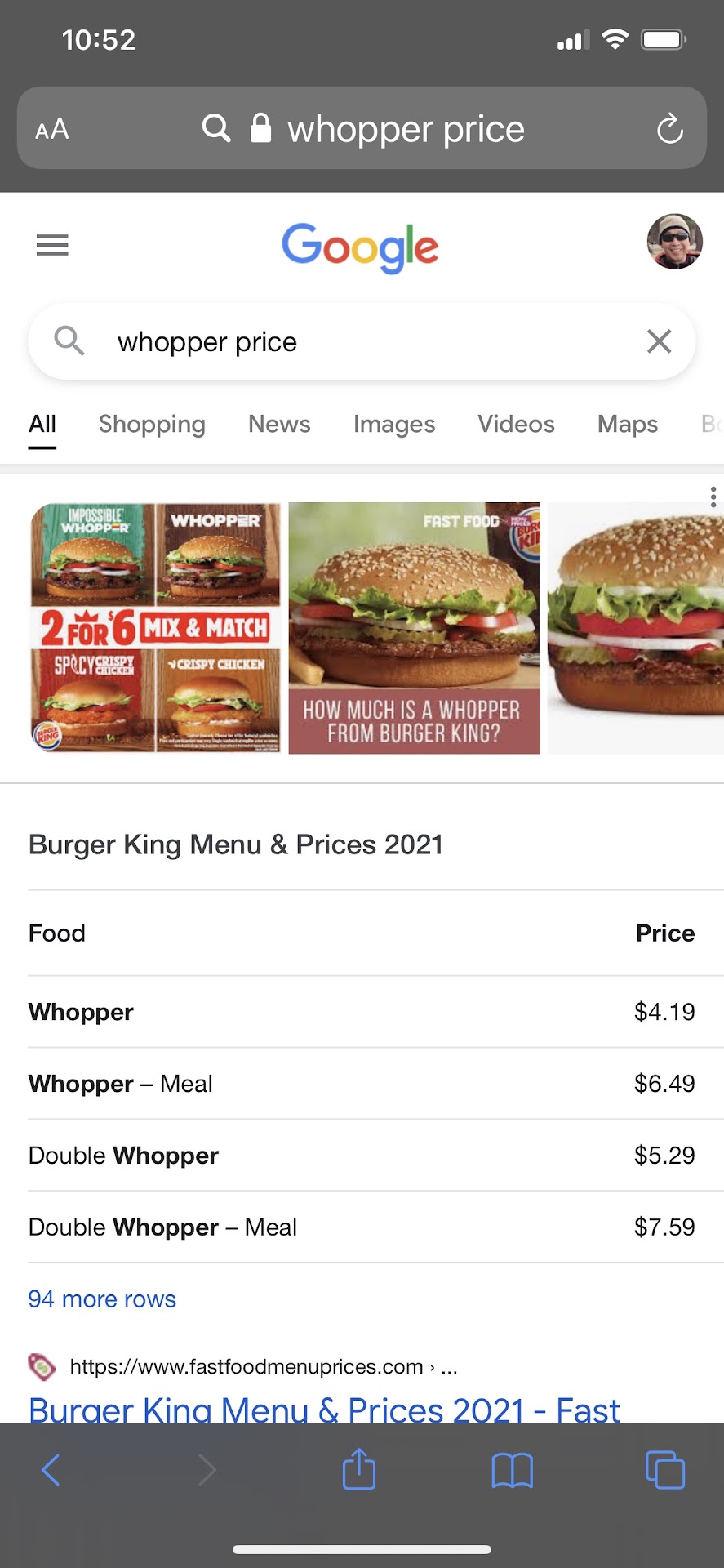The height and width of the screenshot is (1568, 724).
Task: Clear the whopper price search text
Action: click(x=659, y=341)
